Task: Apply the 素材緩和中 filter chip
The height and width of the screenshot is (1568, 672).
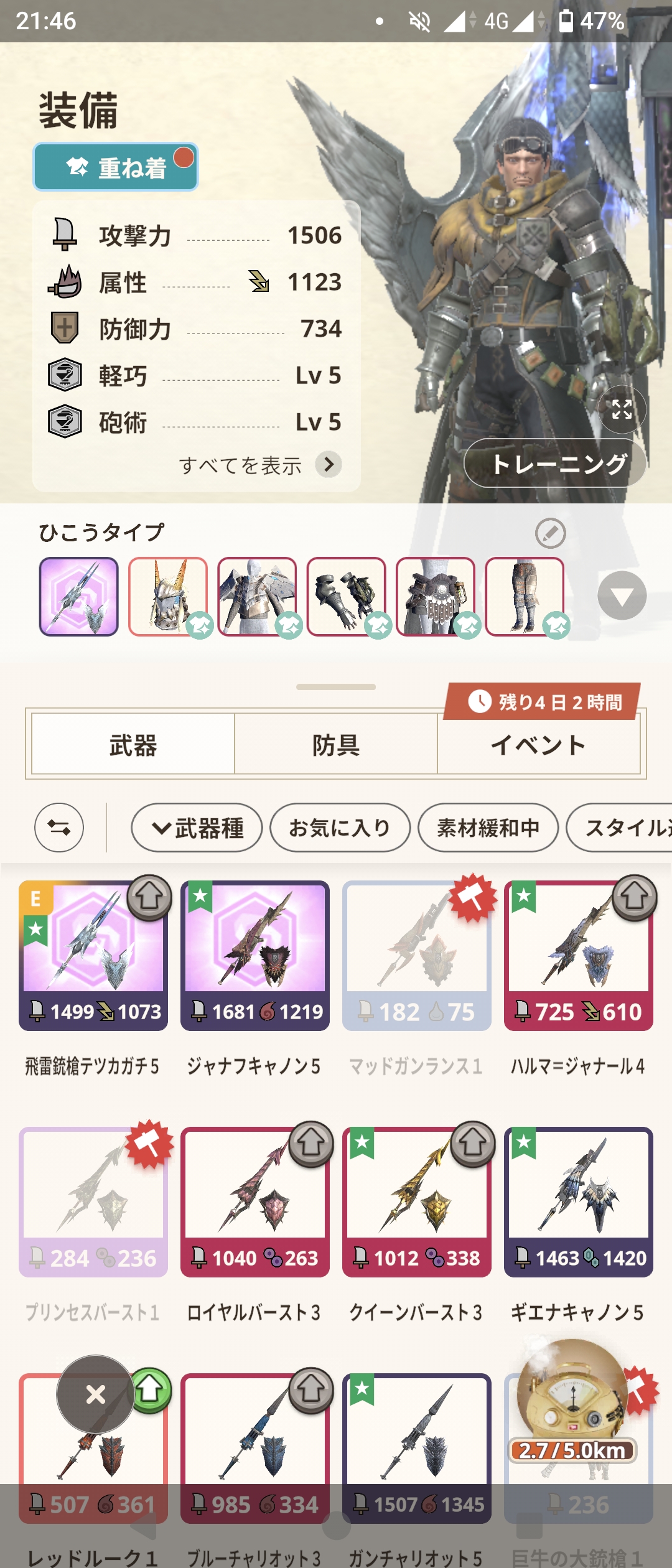Action: (488, 828)
